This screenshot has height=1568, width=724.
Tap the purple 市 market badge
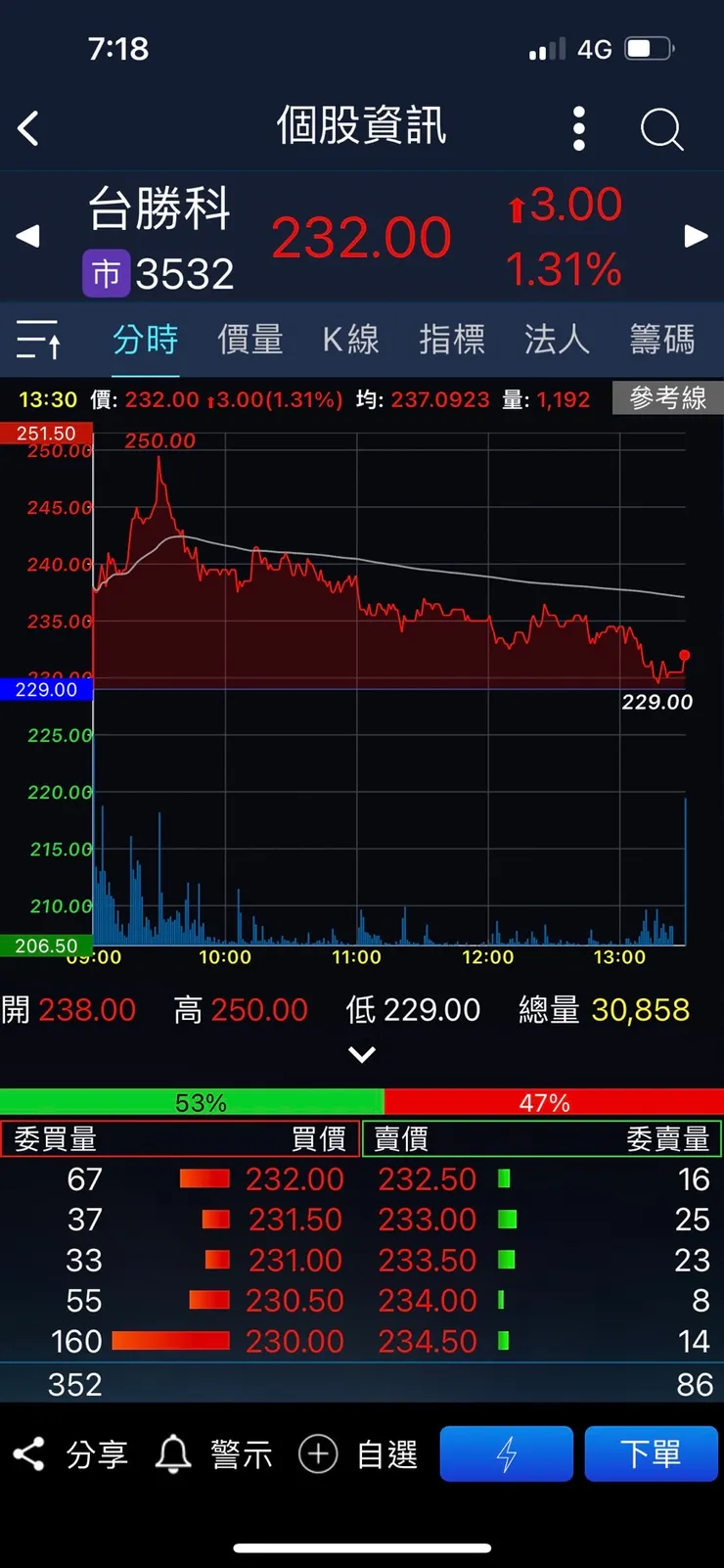tap(106, 273)
